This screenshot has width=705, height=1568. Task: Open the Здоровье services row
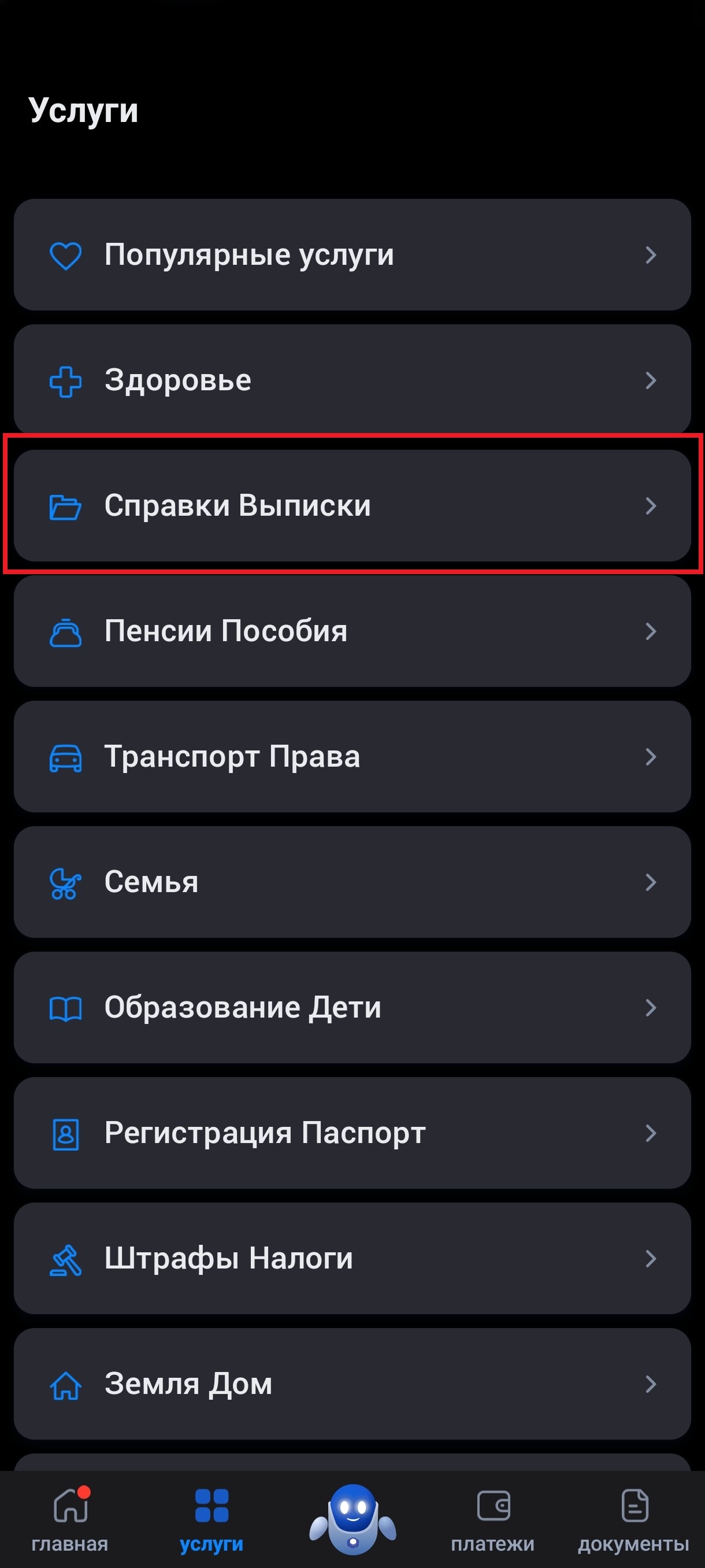(352, 380)
